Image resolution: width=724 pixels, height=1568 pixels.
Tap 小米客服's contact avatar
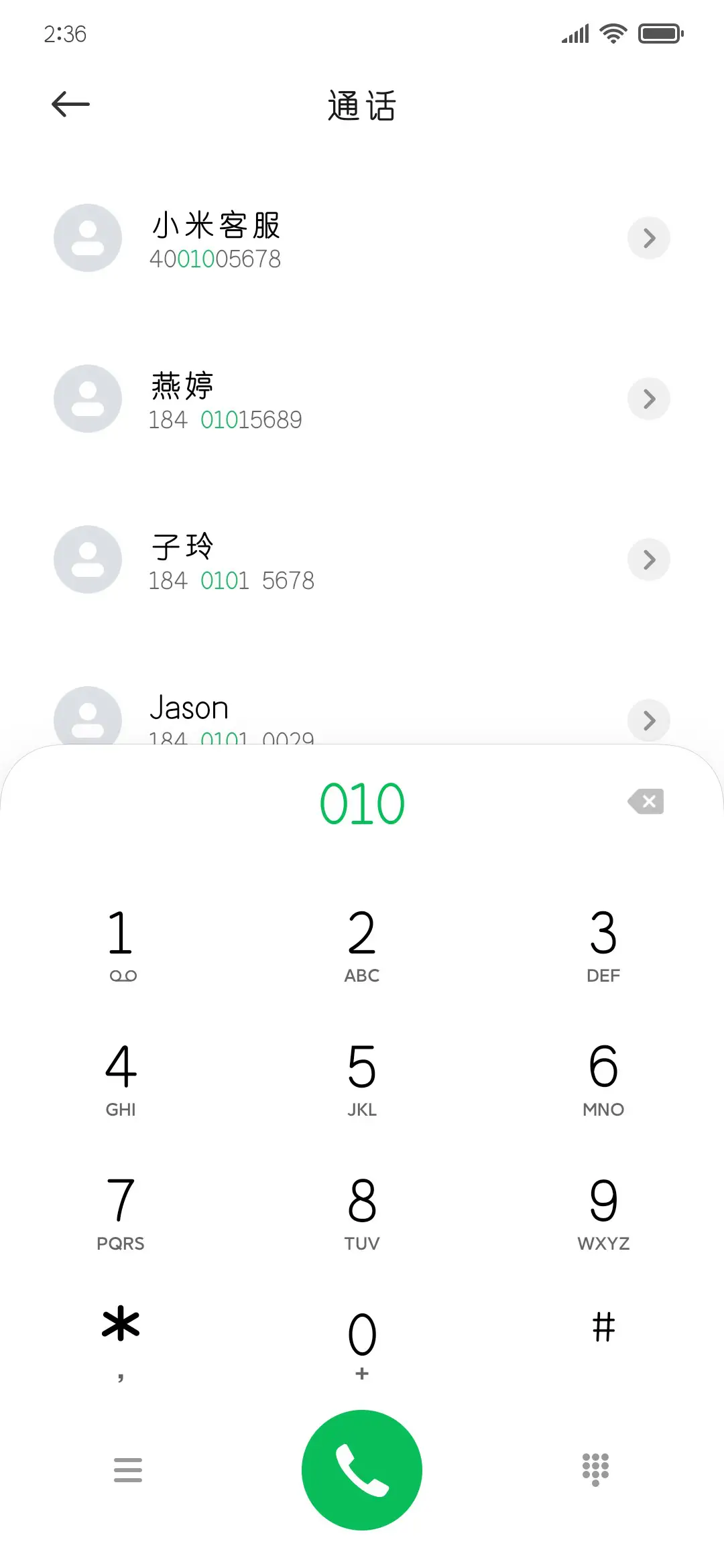coord(87,239)
